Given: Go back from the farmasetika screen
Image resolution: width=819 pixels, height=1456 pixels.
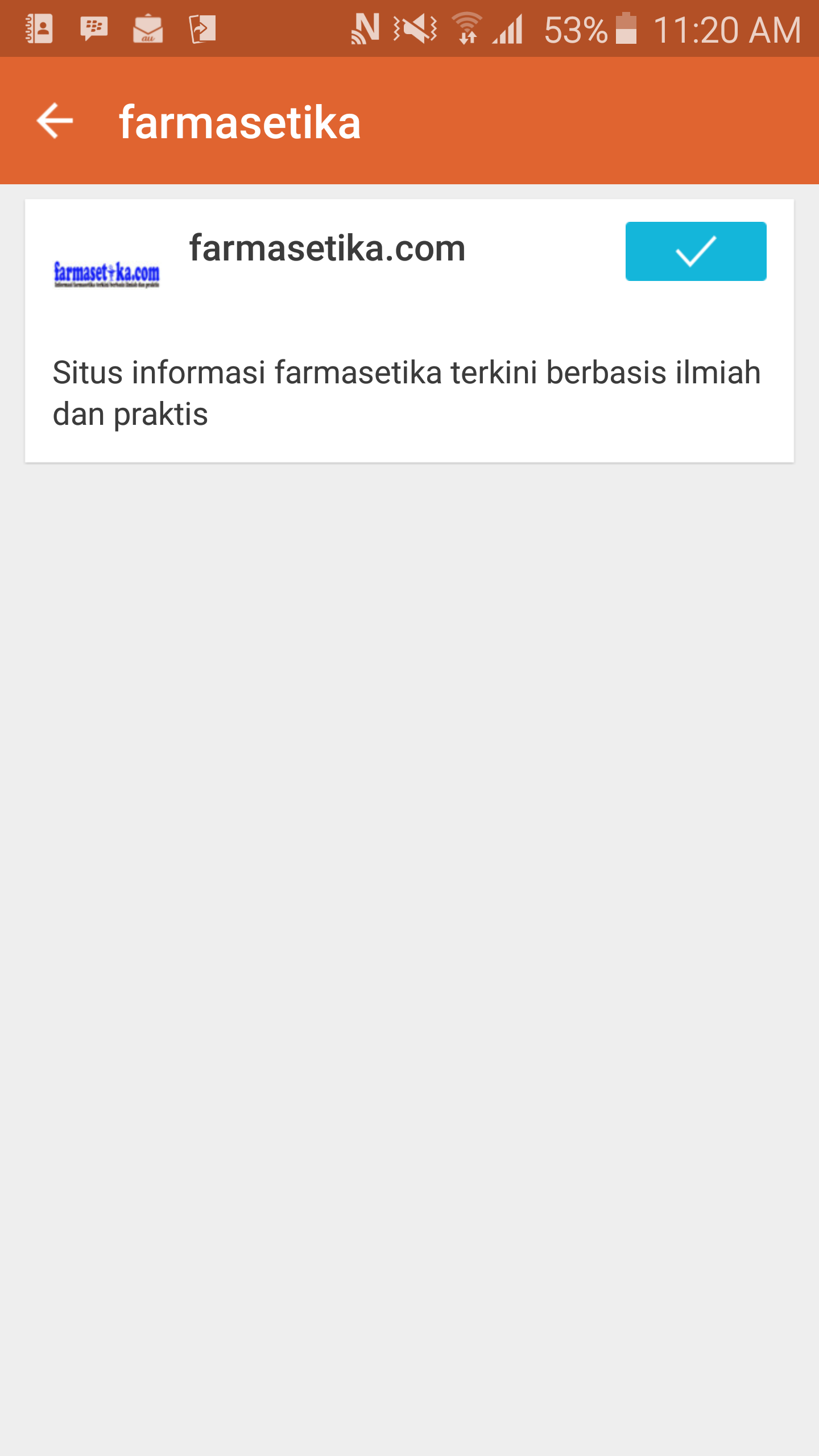Looking at the screenshot, I should (55, 121).
